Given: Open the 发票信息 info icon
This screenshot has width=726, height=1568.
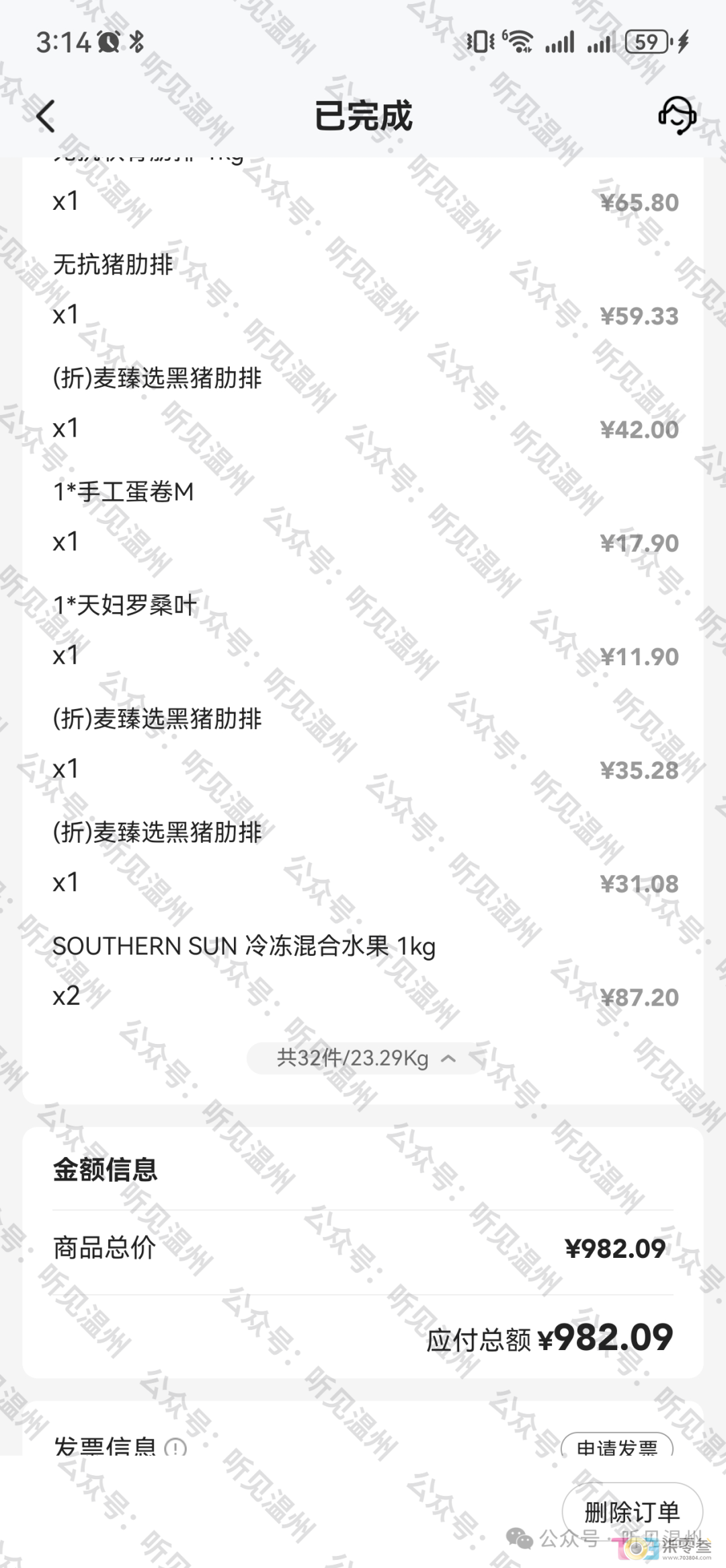Looking at the screenshot, I should point(176,1447).
